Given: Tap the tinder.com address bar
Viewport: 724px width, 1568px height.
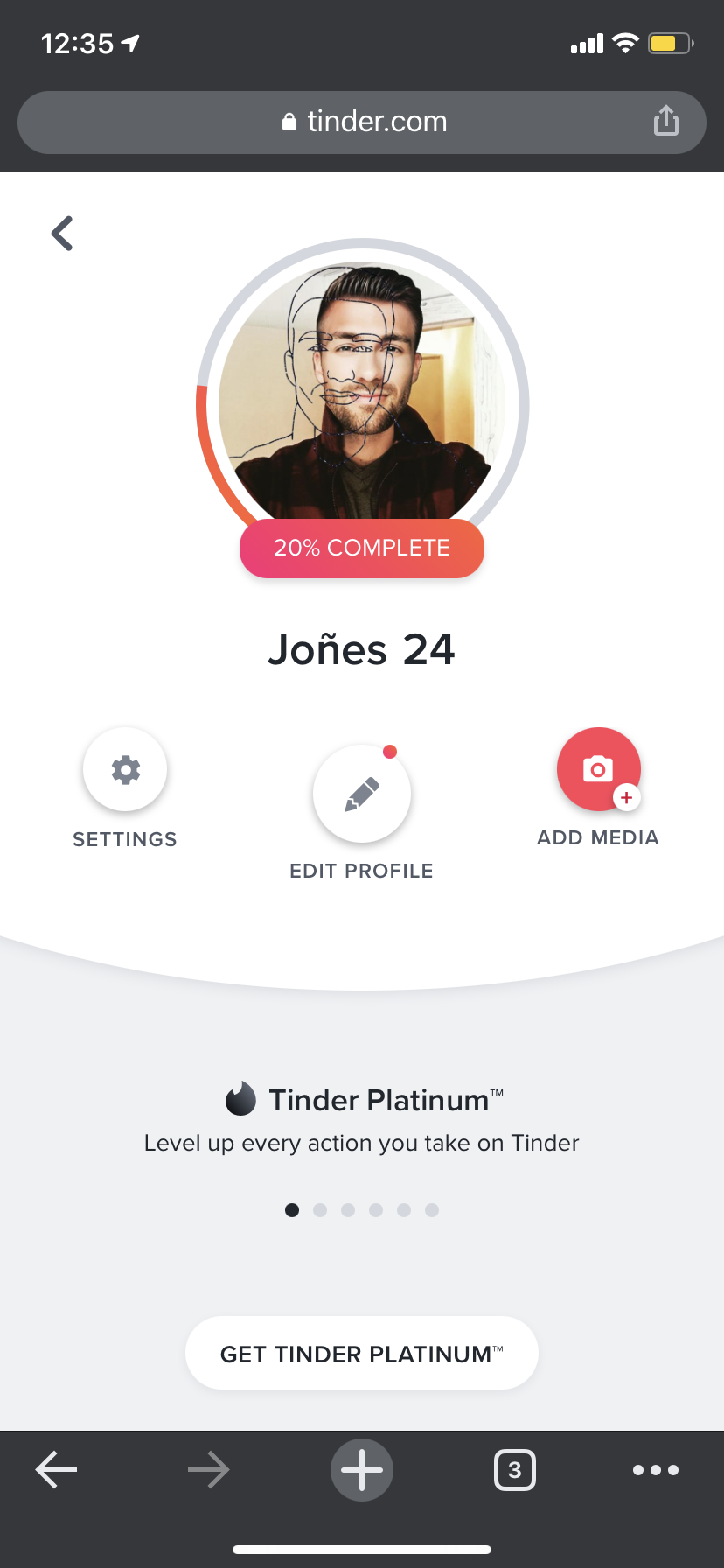Looking at the screenshot, I should [x=362, y=122].
